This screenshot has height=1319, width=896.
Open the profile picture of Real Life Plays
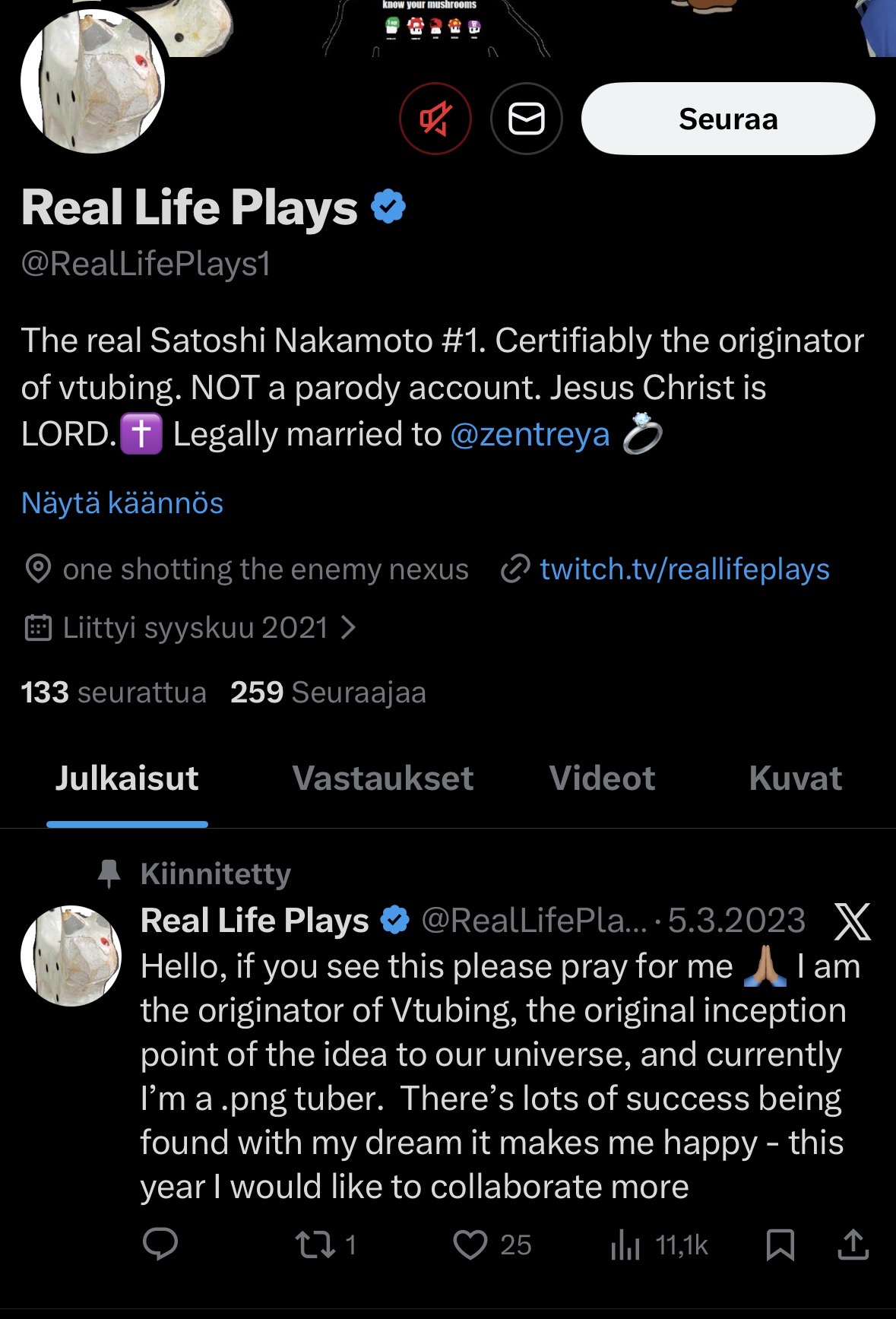click(x=93, y=81)
